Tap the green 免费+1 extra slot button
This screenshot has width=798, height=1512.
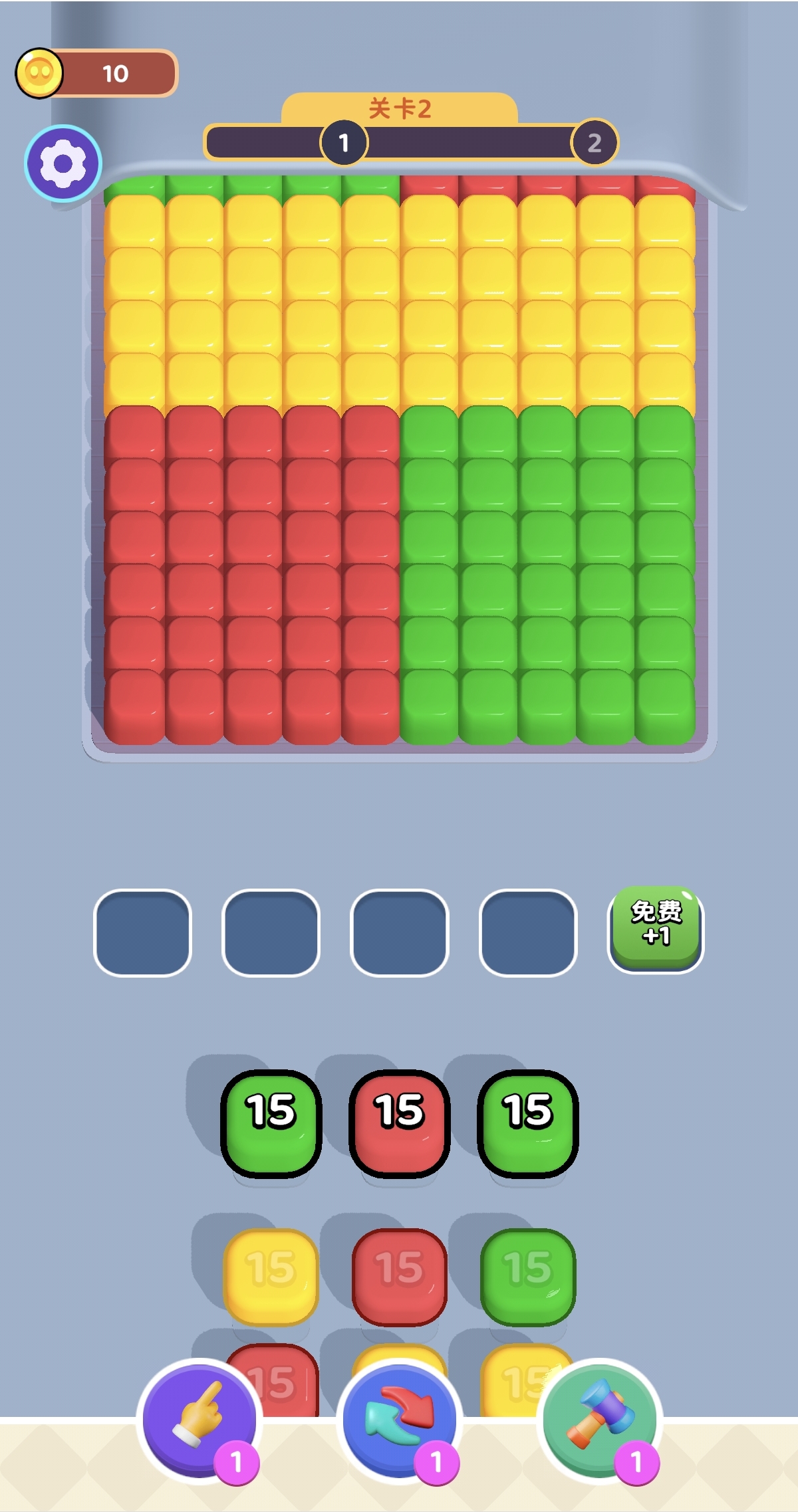point(656,928)
